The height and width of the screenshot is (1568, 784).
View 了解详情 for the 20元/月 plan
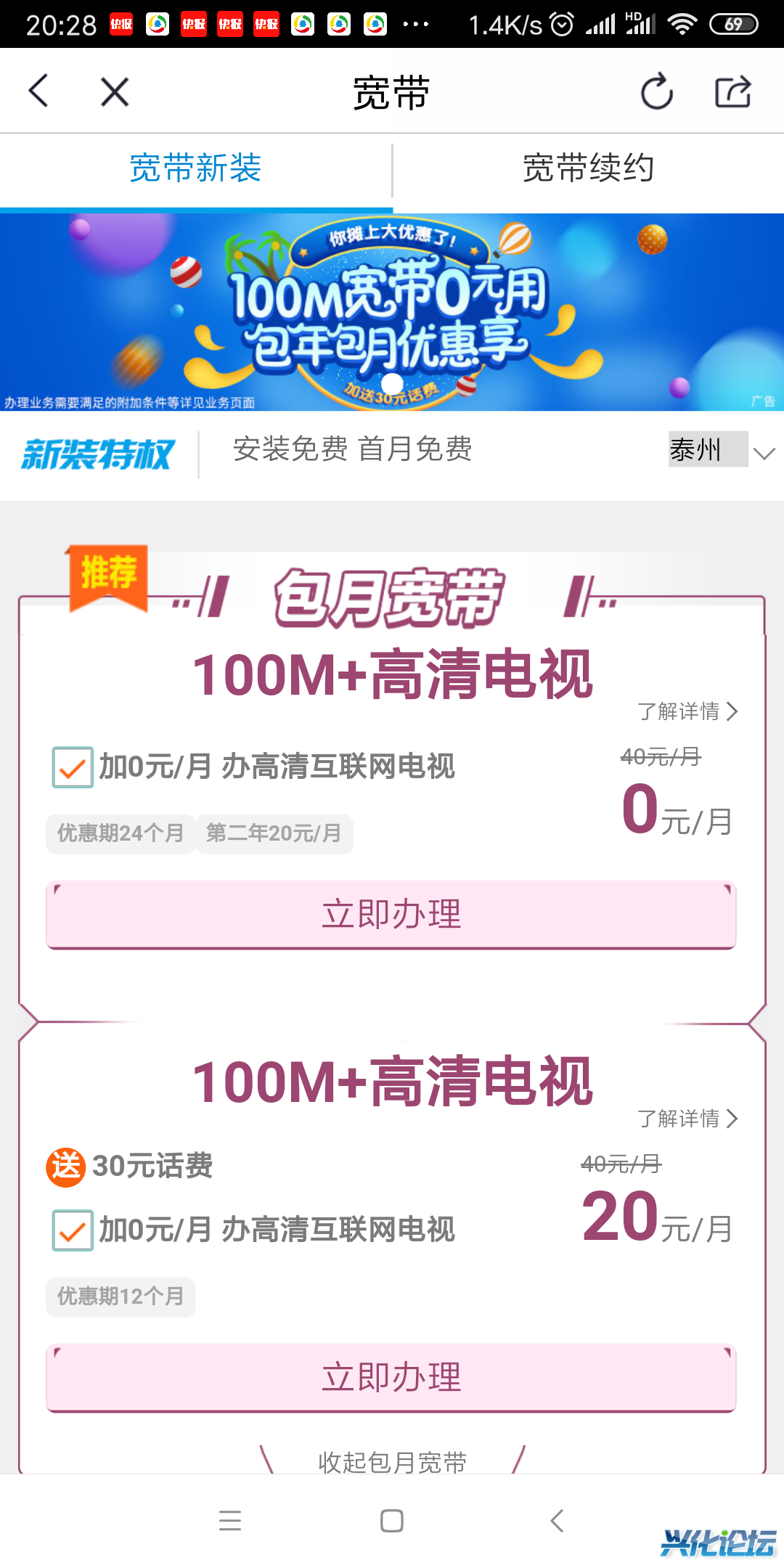click(x=687, y=1119)
